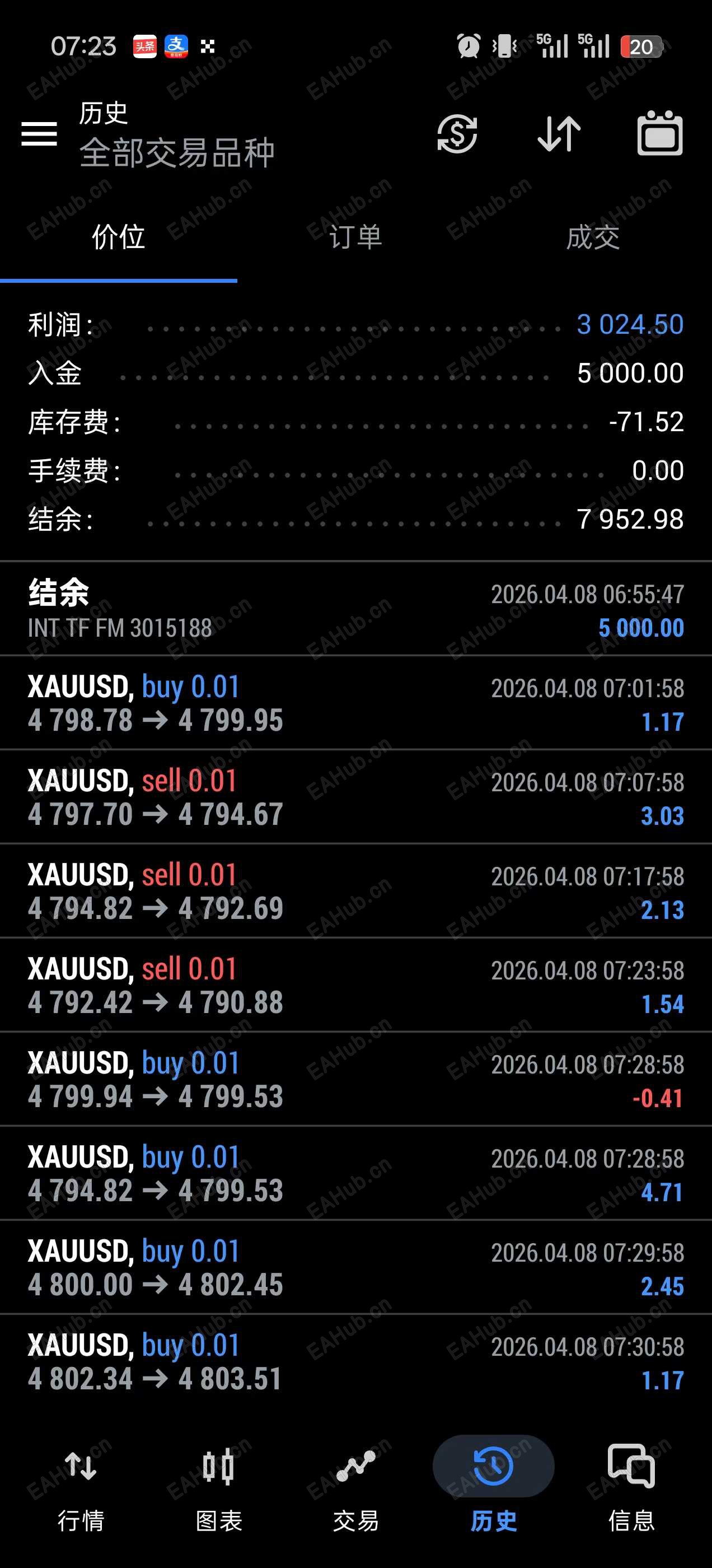712x1568 pixels.
Task: Open the 5 000.00 结余 deposit entry
Action: tap(355, 609)
